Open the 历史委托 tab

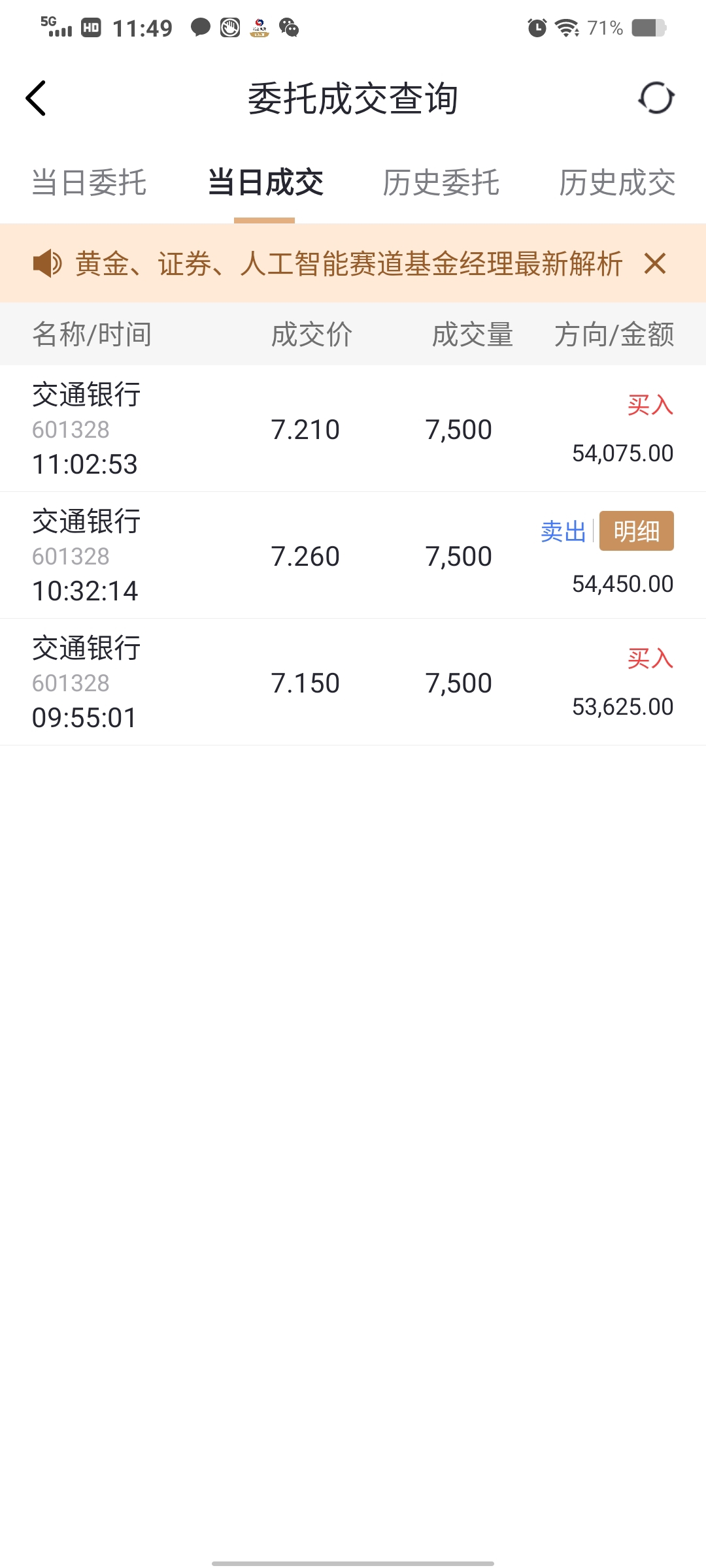[x=441, y=182]
